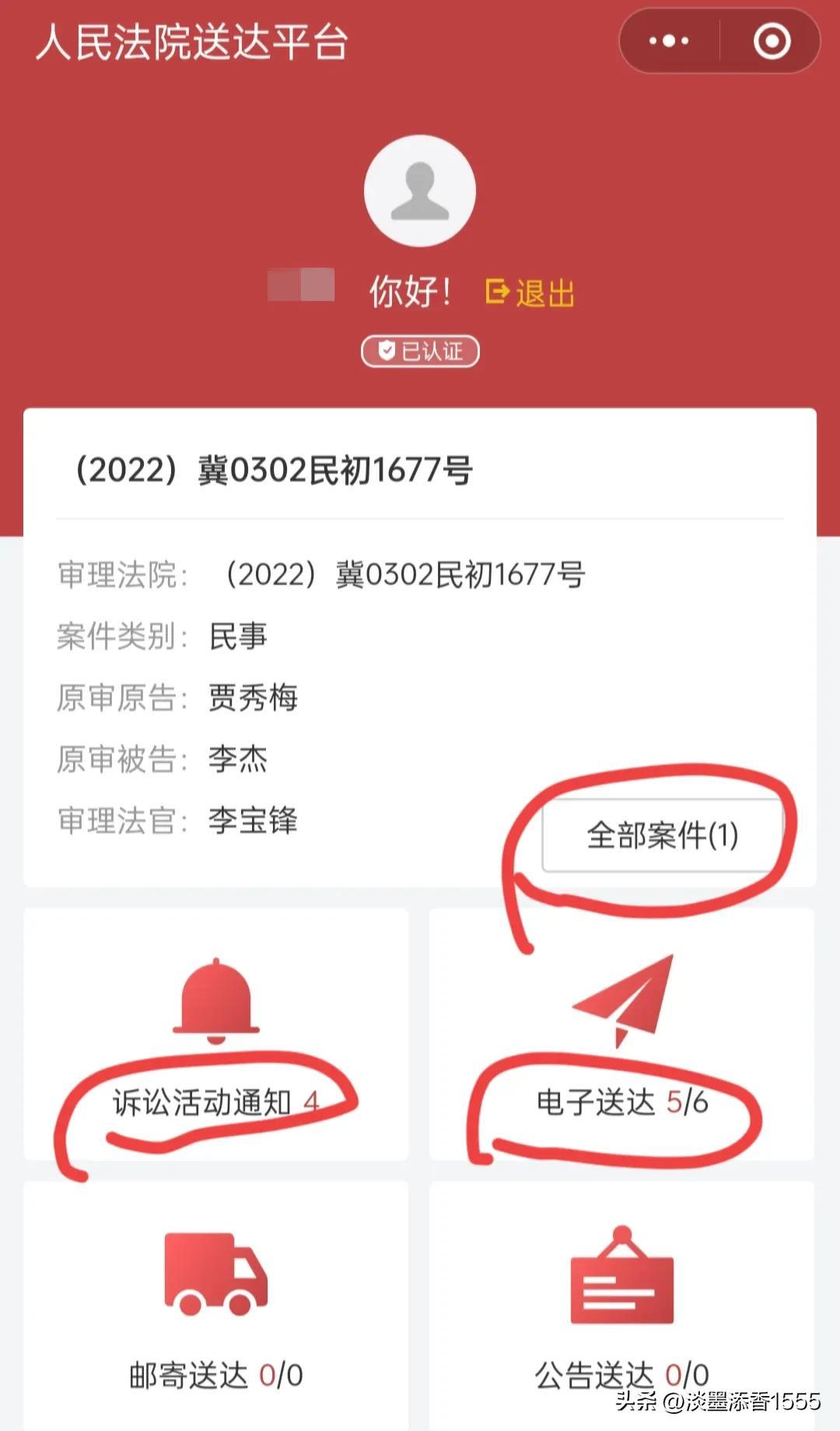Close the mini program with the circle button

point(772,41)
